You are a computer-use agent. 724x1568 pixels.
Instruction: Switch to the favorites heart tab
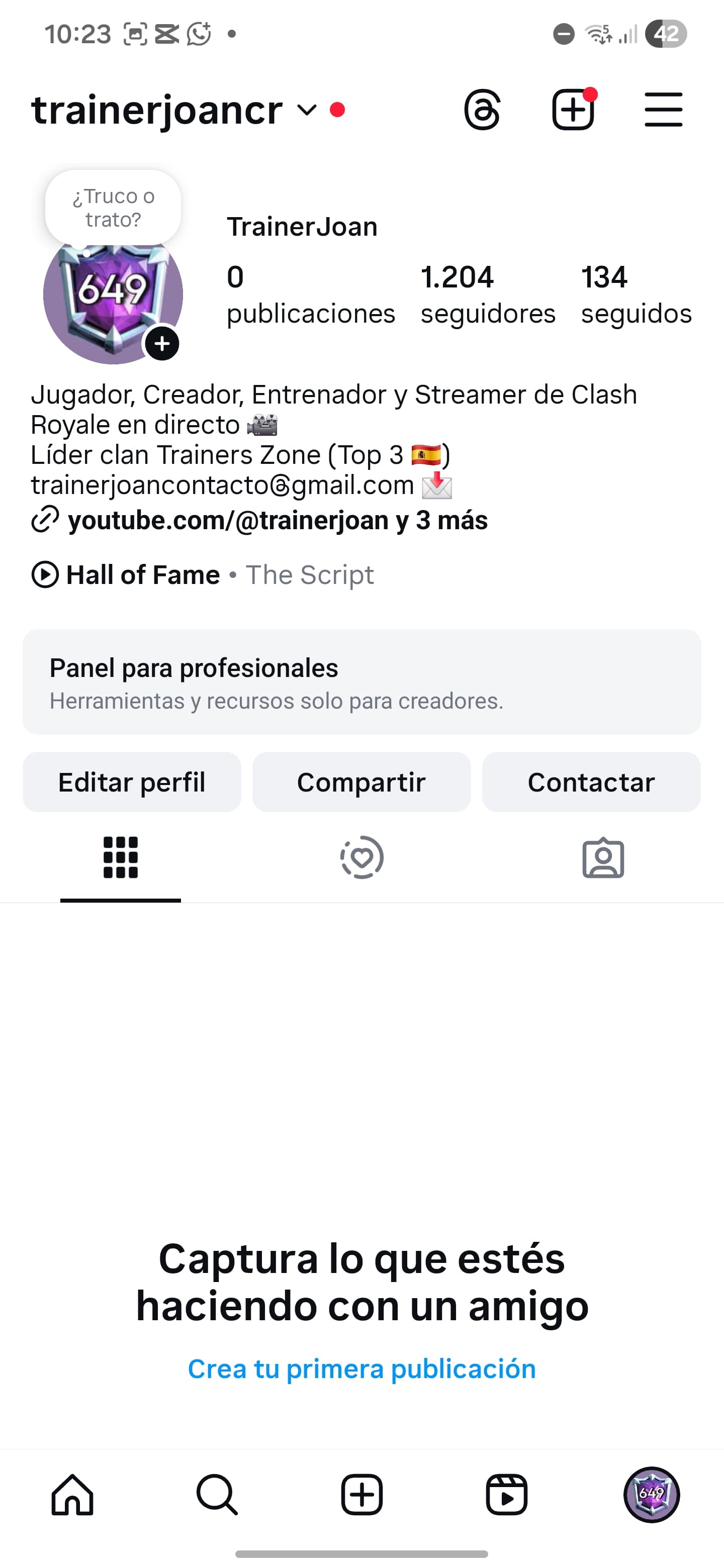[x=361, y=858]
